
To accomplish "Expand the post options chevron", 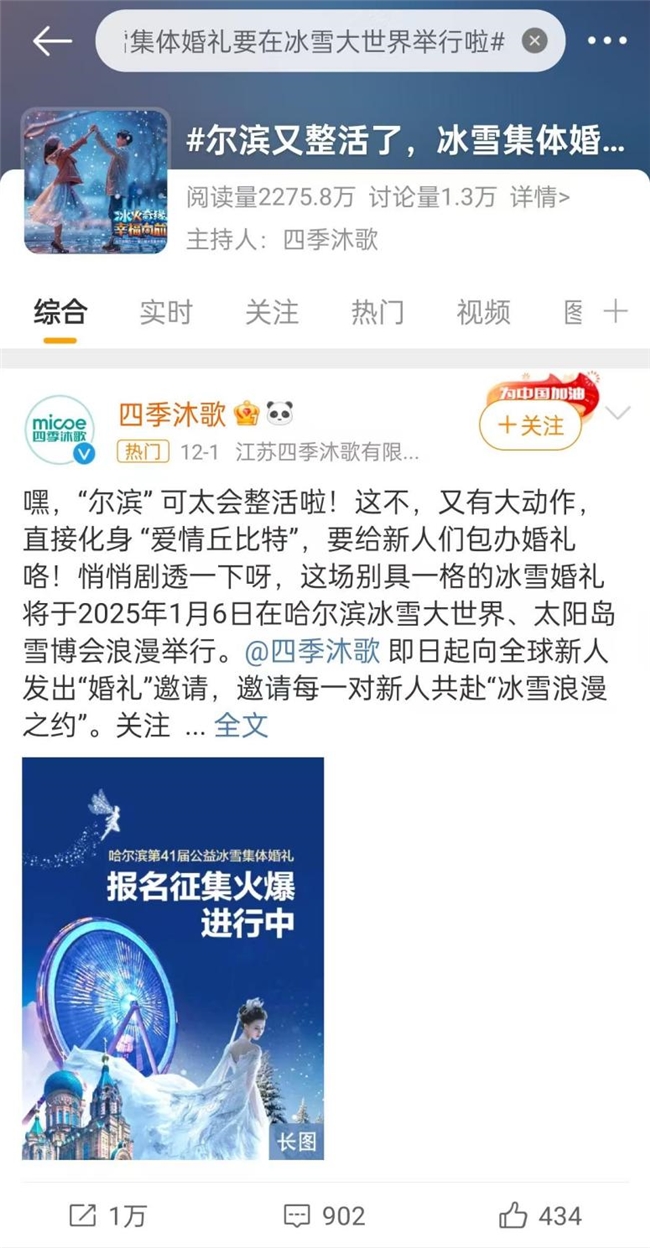I will click(x=619, y=413).
